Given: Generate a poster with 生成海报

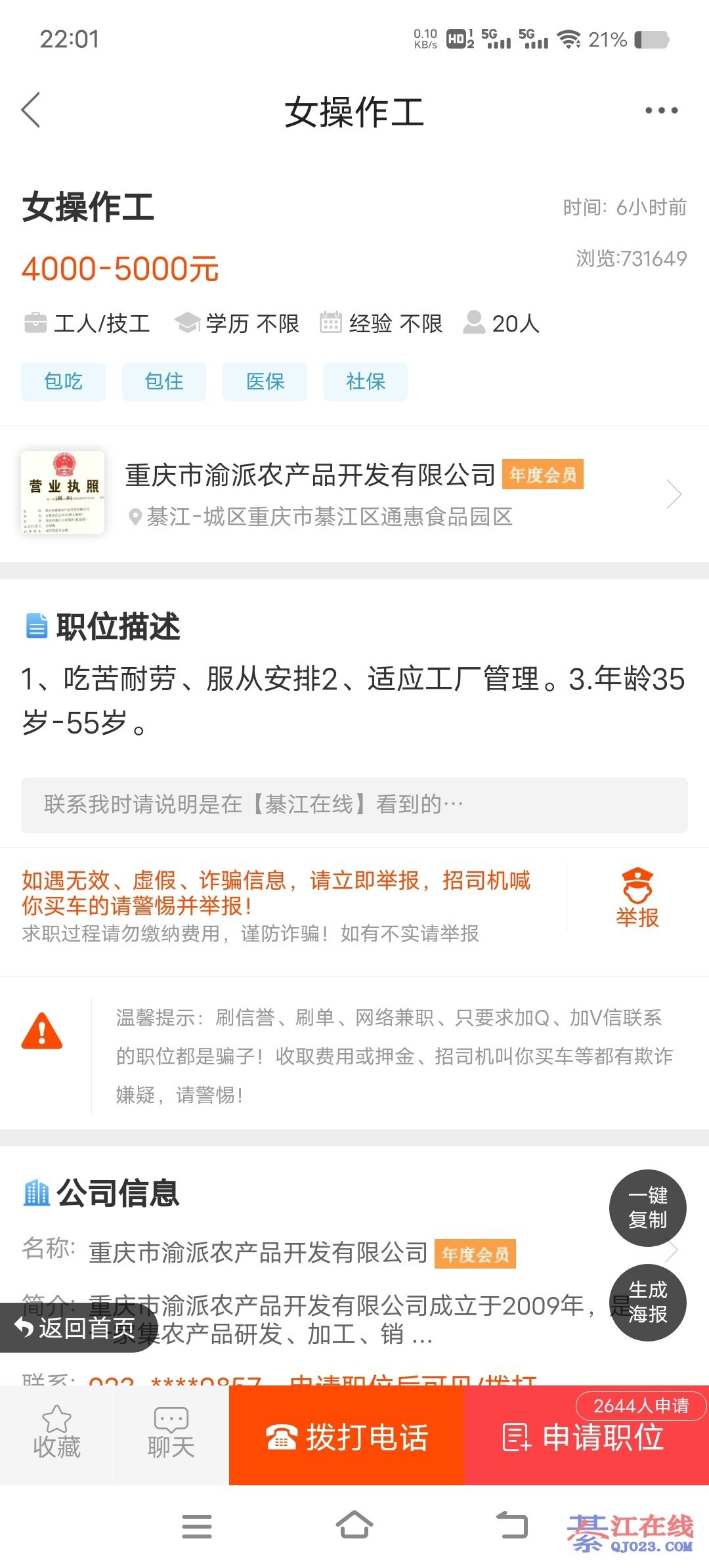Looking at the screenshot, I should 647,1302.
